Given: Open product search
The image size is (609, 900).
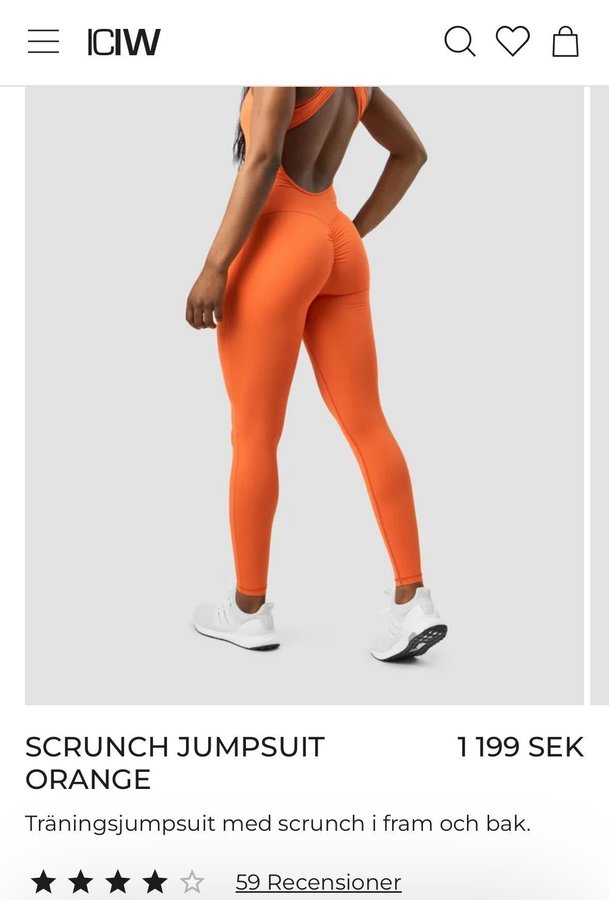Looking at the screenshot, I should point(459,41).
